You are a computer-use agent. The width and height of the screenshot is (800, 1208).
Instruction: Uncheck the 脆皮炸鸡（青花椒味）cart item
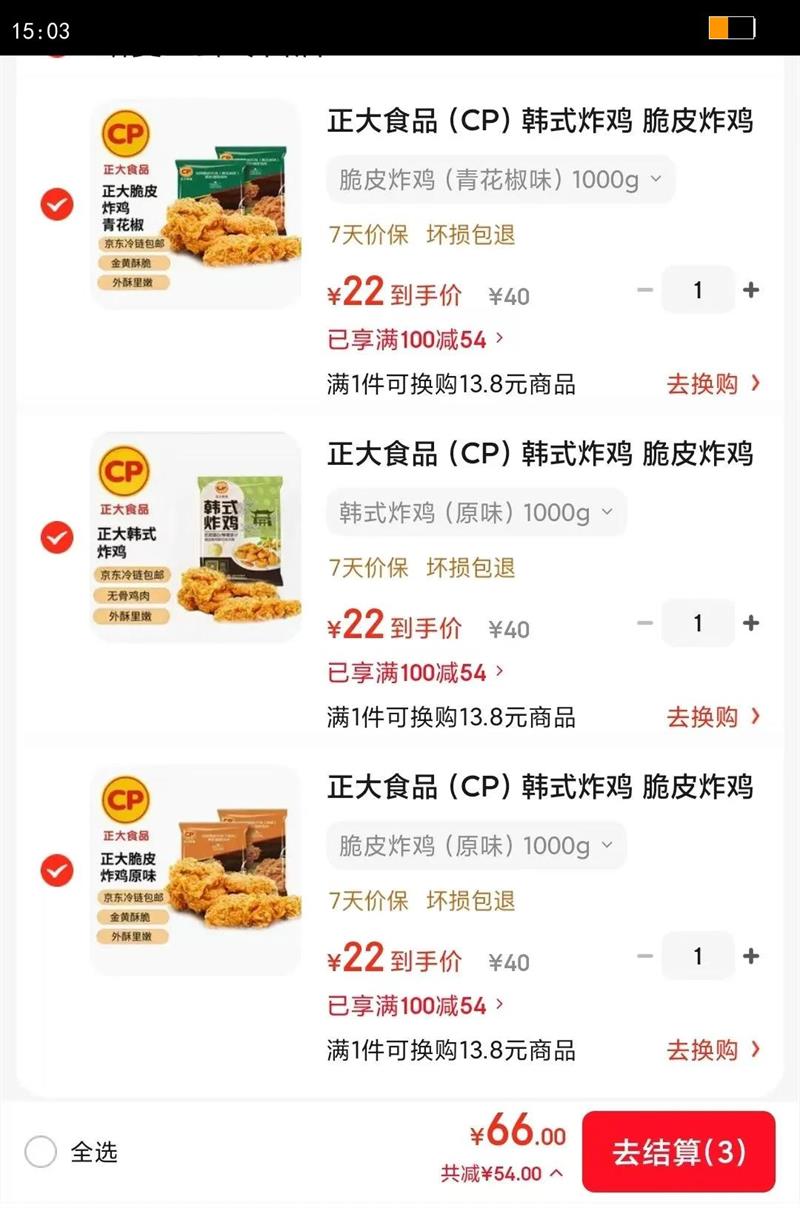[x=57, y=205]
